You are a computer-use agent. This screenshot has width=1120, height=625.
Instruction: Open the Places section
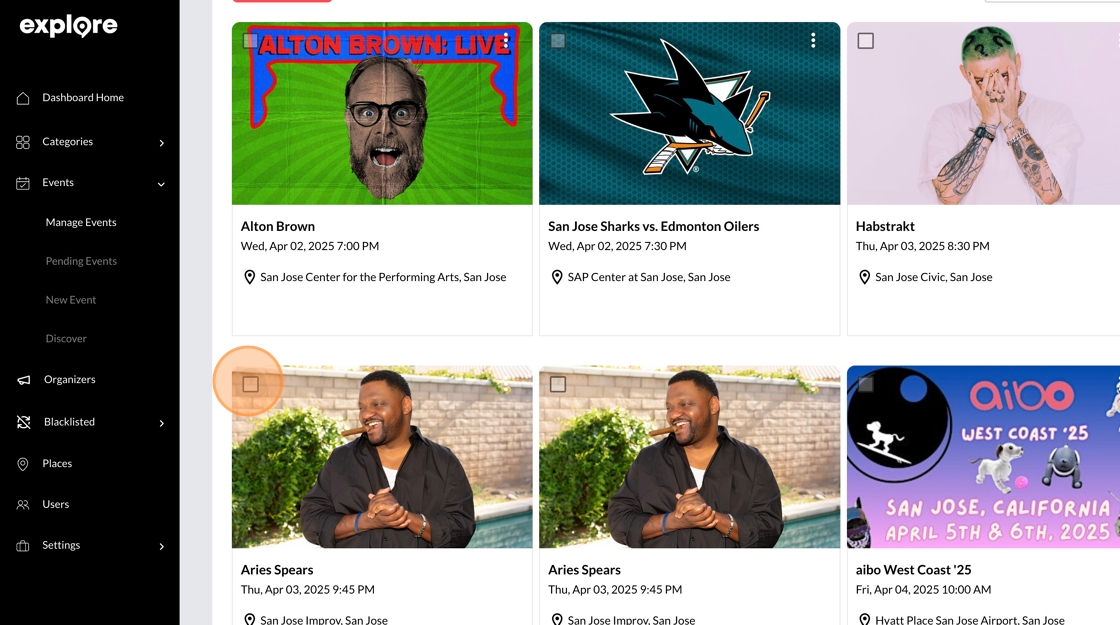(57, 464)
